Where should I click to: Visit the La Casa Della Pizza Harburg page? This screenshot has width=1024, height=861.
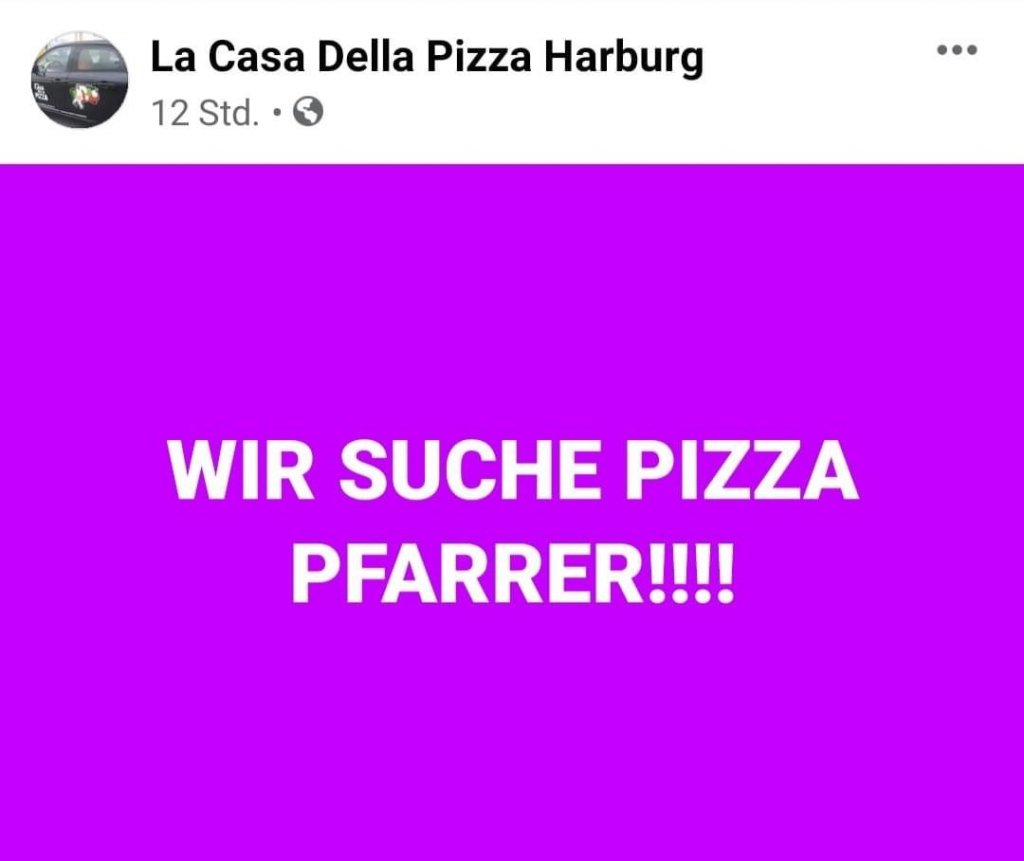point(426,58)
